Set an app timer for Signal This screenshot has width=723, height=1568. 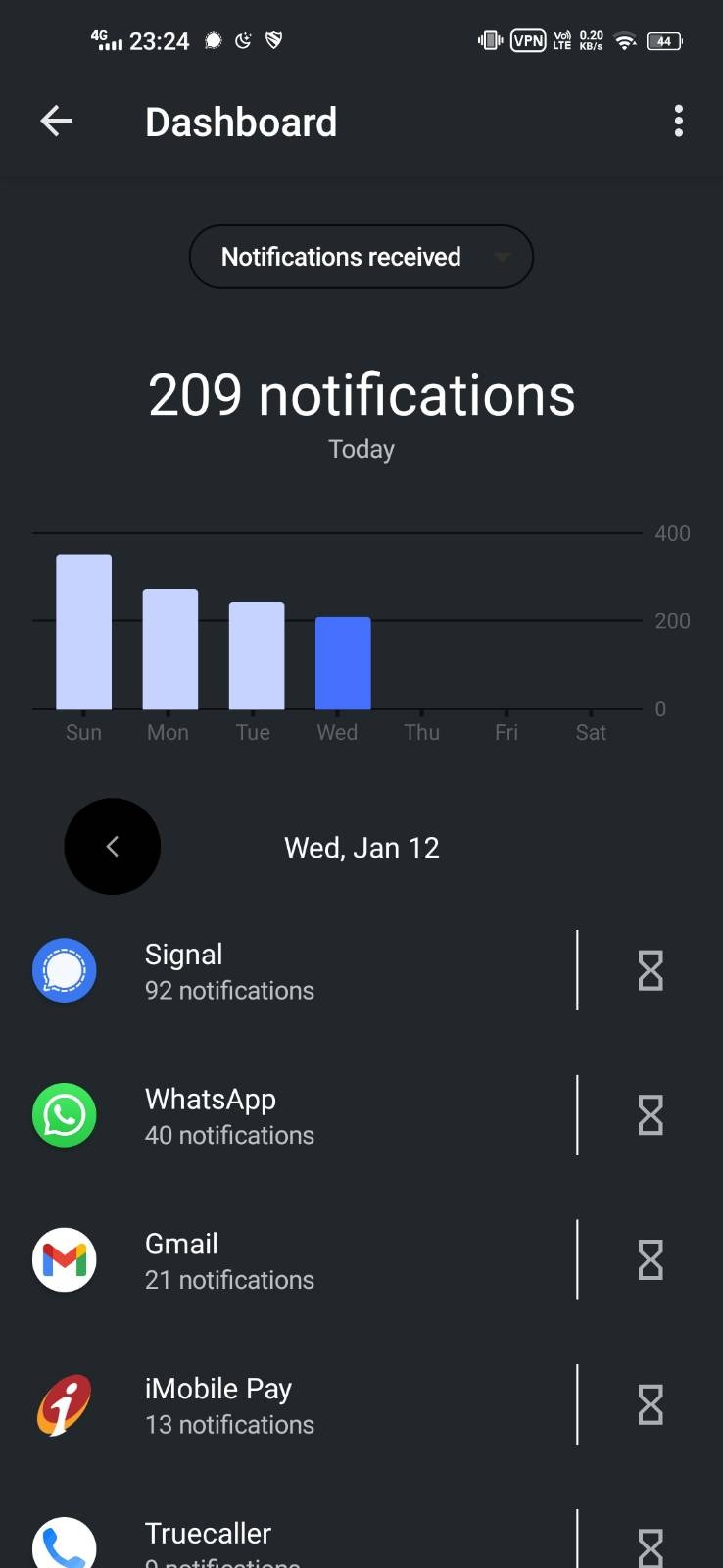point(650,970)
